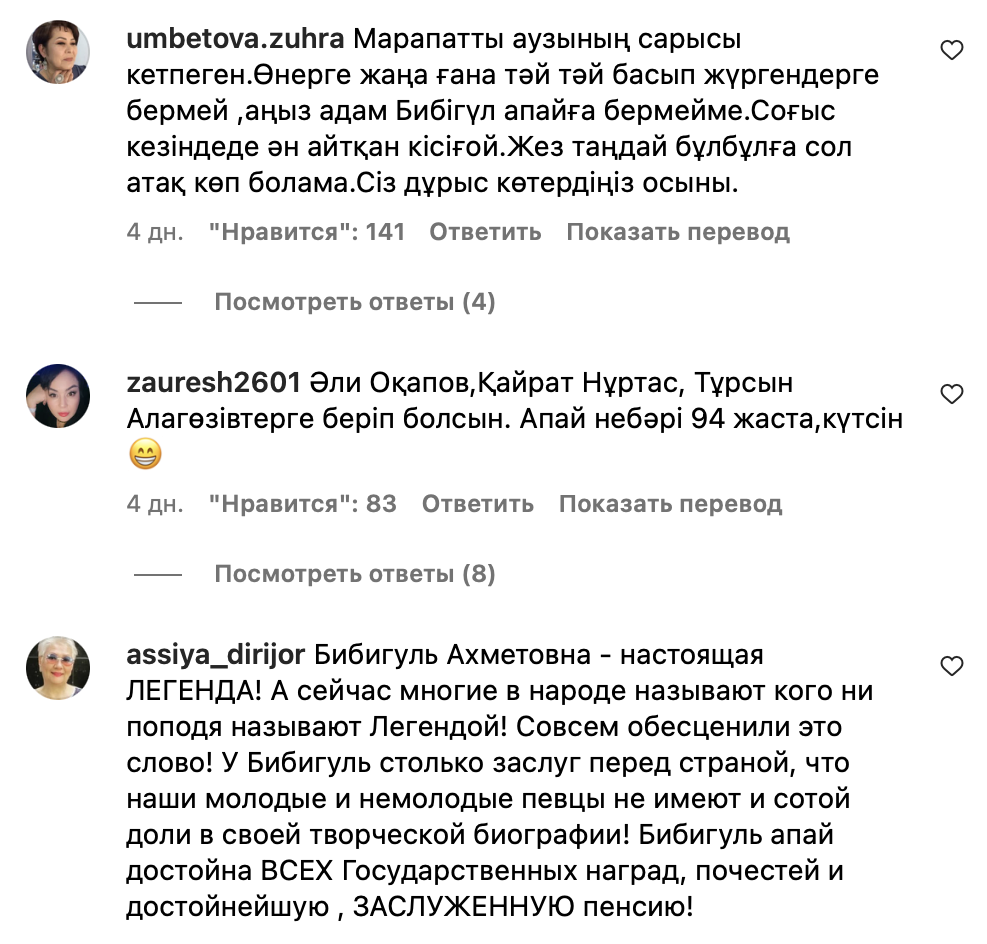Like assiya_dirijor's comment
The width and height of the screenshot is (987, 944).
pyautogui.click(x=952, y=666)
